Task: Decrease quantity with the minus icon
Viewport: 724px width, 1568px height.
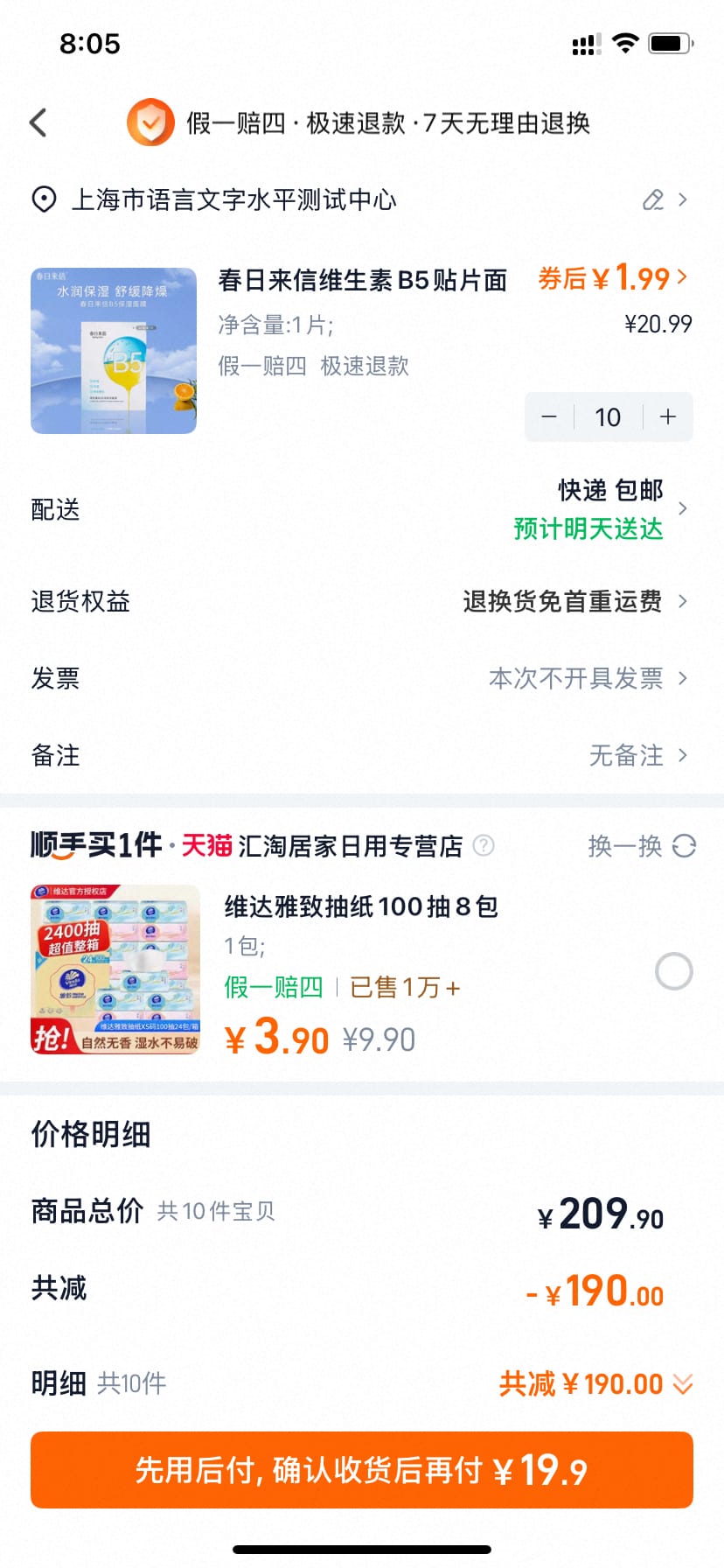Action: [x=549, y=417]
